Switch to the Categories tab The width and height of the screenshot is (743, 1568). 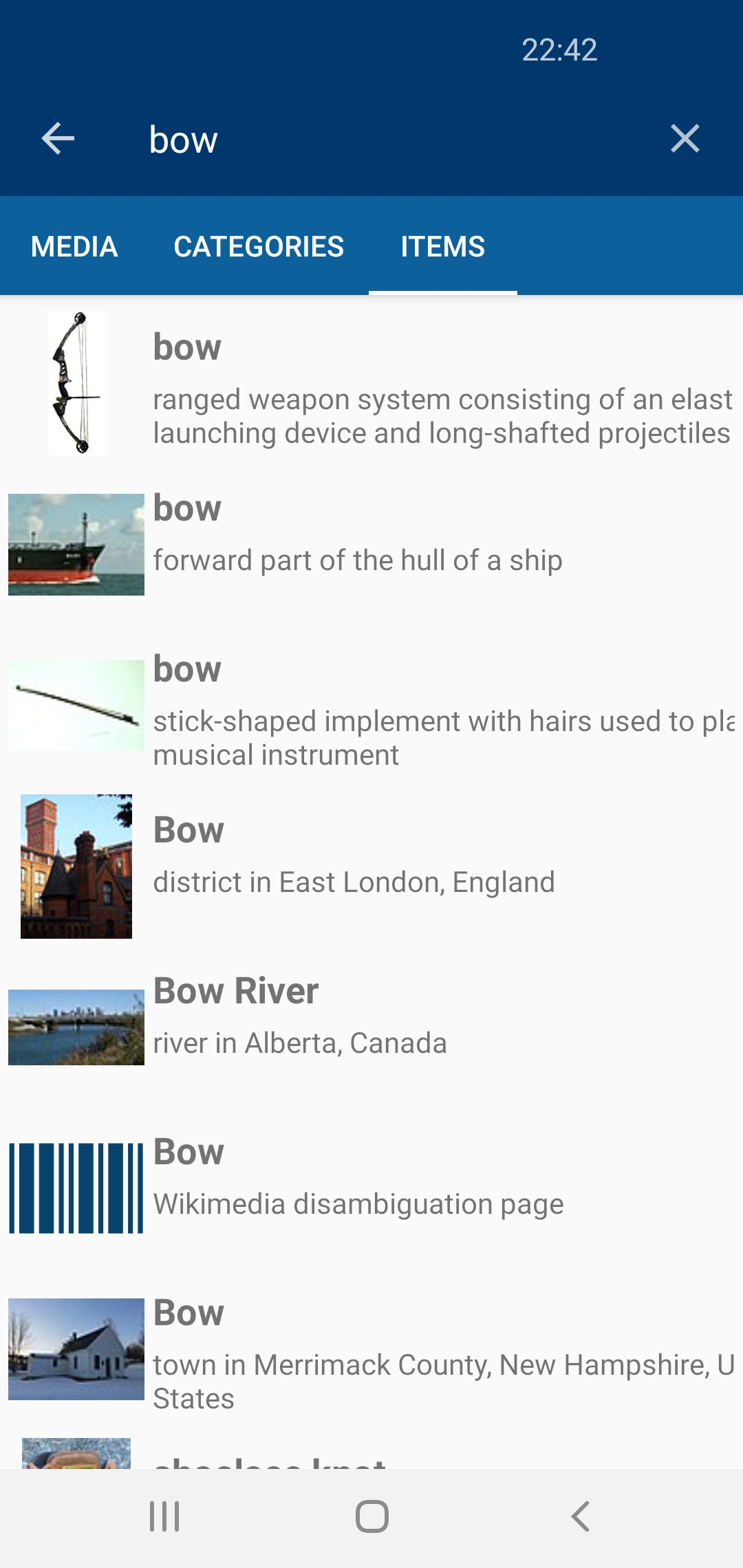pyautogui.click(x=259, y=246)
